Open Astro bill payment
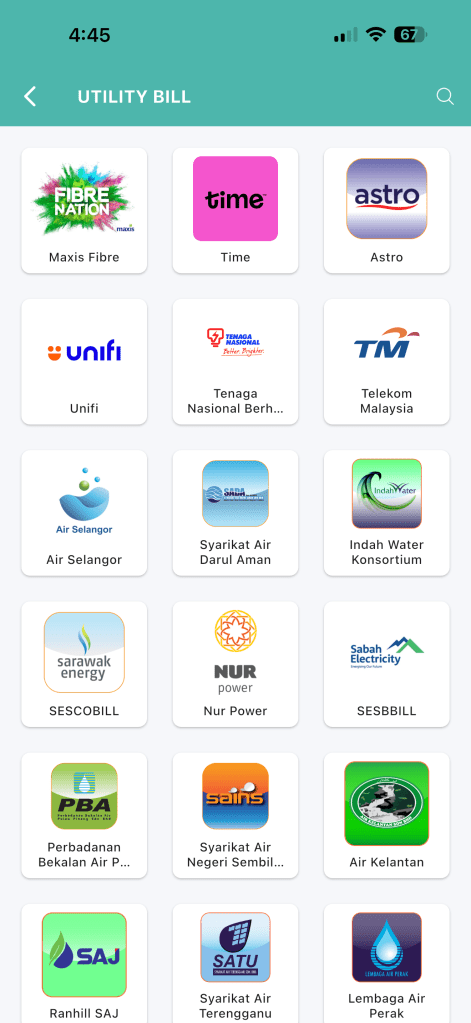This screenshot has width=471, height=1023. tap(387, 211)
